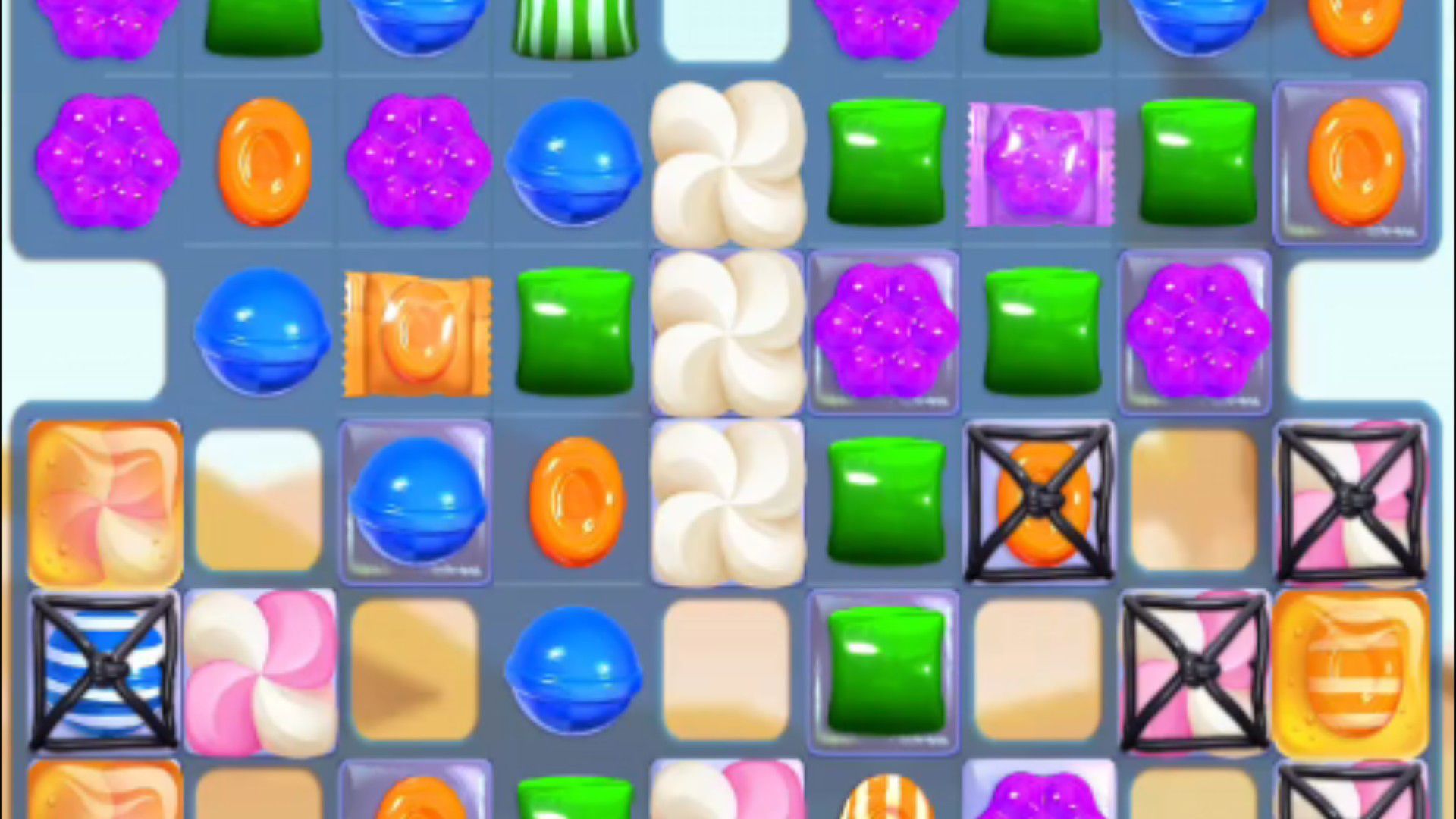Select the orange striped candy in marmalade
The width and height of the screenshot is (1456, 819).
(1351, 673)
